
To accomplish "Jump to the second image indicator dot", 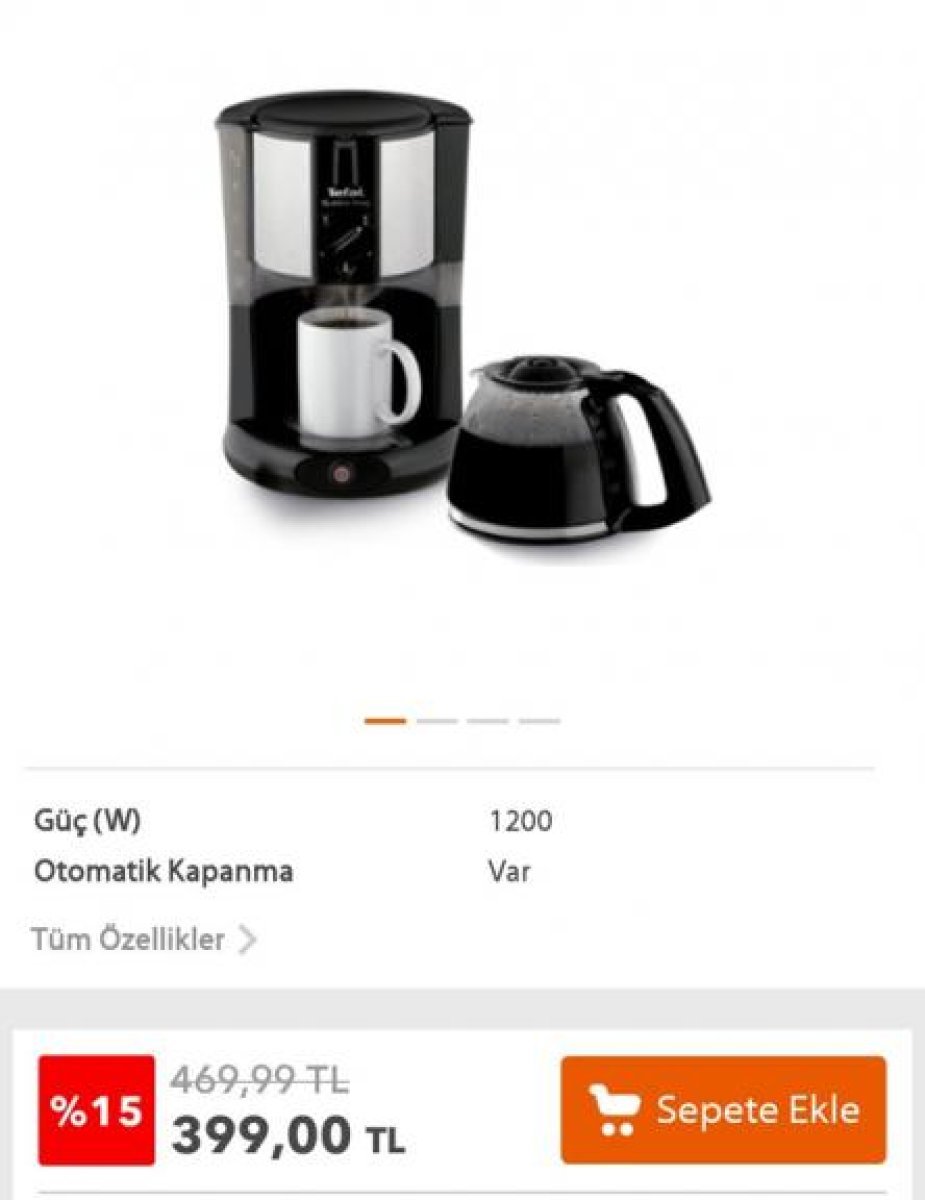I will pyautogui.click(x=437, y=720).
